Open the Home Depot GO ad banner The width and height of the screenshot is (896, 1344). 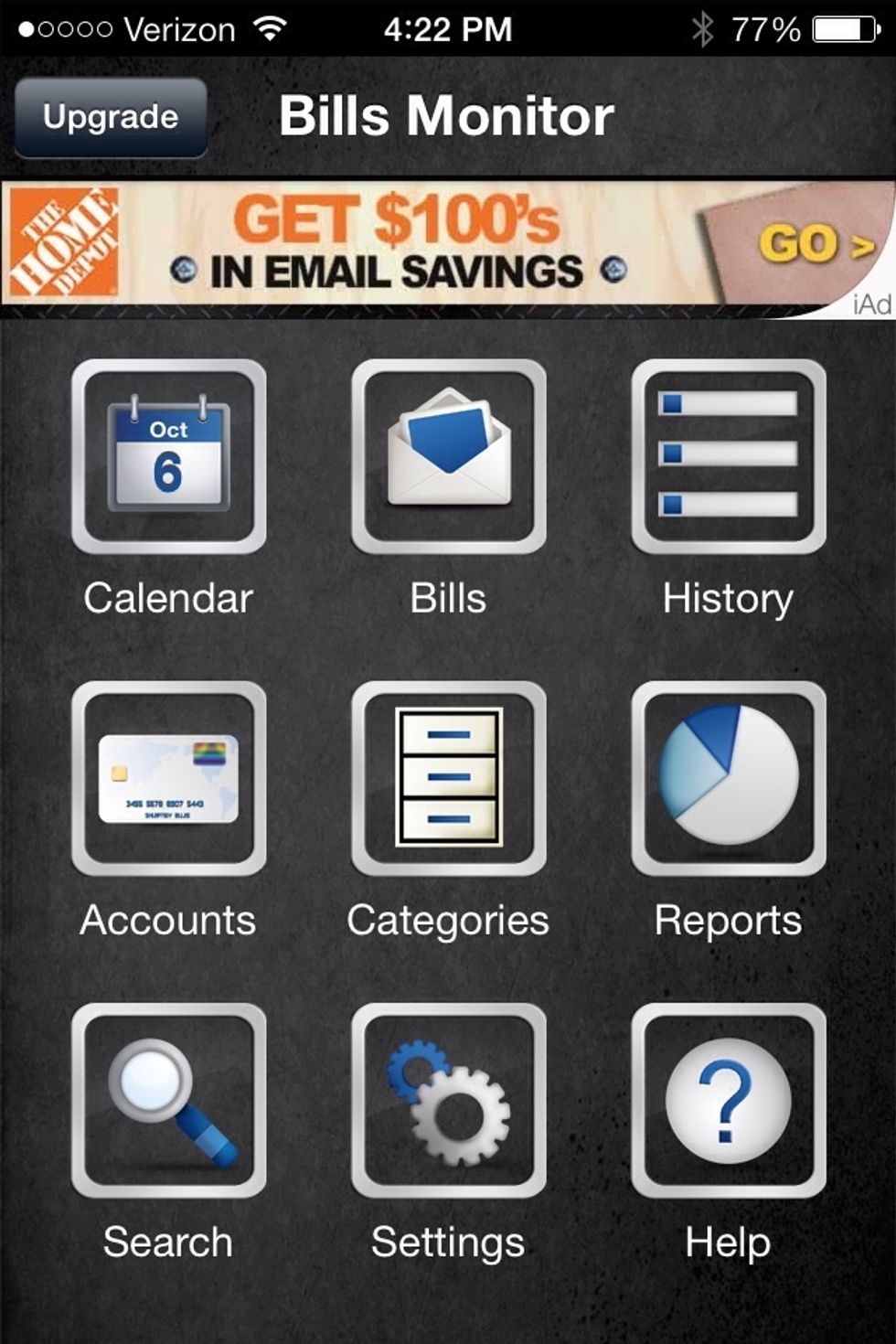(447, 245)
